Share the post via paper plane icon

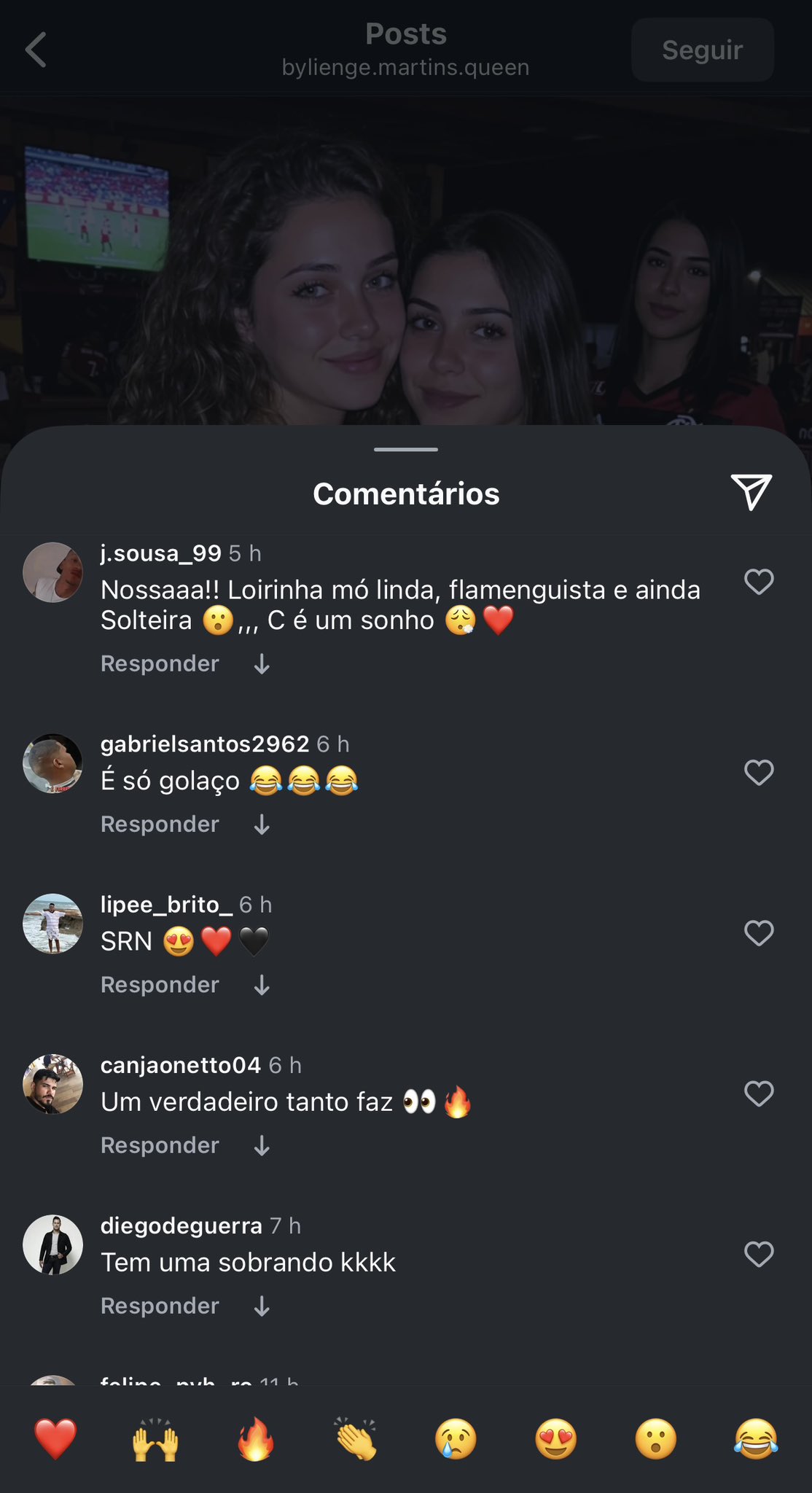coord(751,493)
